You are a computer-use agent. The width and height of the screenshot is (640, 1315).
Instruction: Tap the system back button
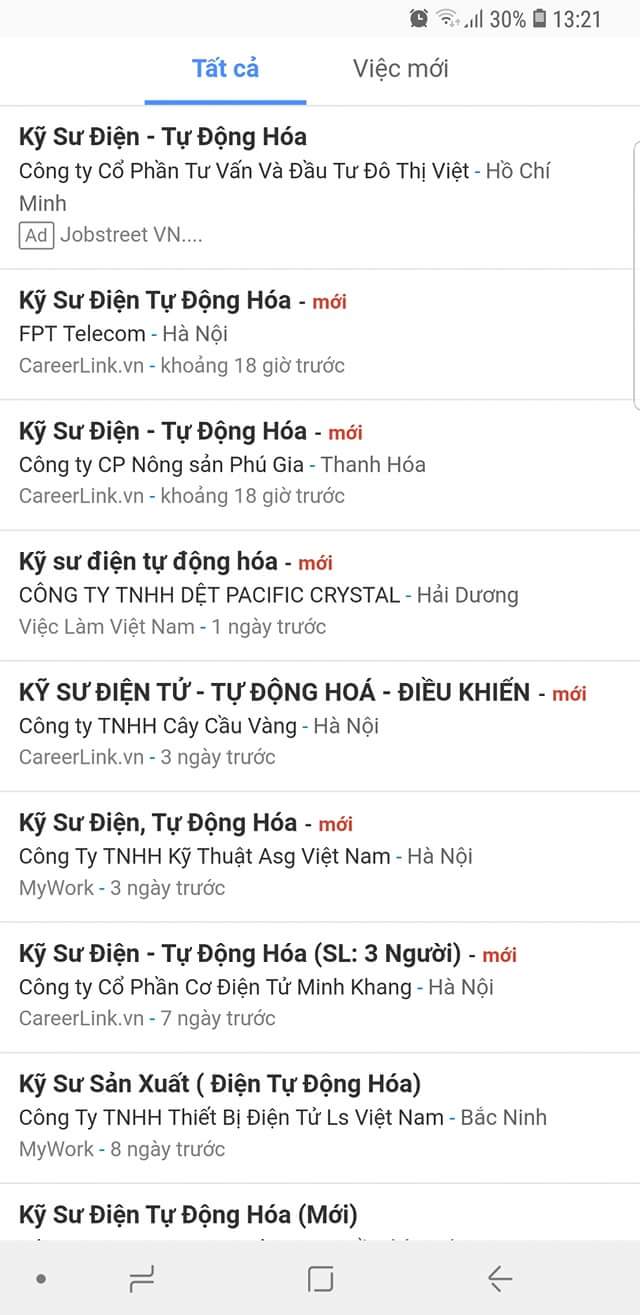point(499,1278)
